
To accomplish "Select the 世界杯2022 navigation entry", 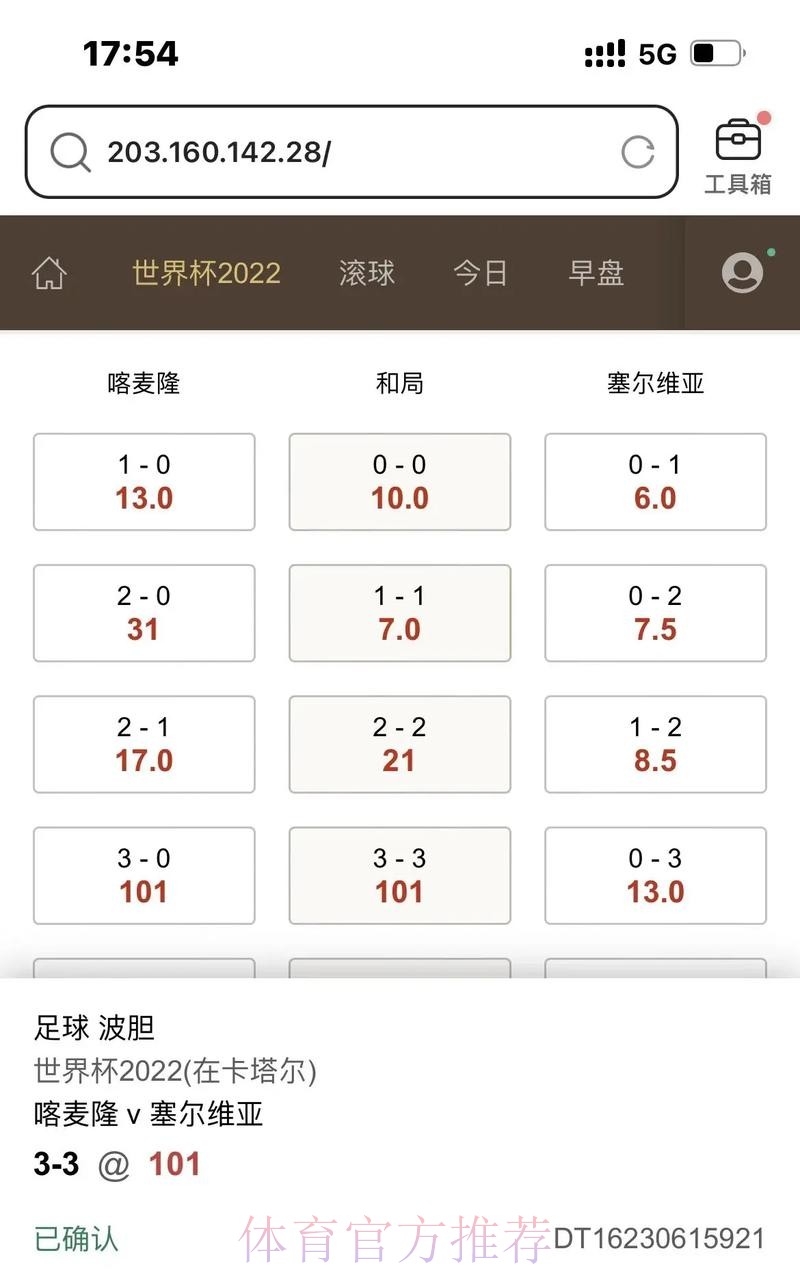I will point(206,274).
